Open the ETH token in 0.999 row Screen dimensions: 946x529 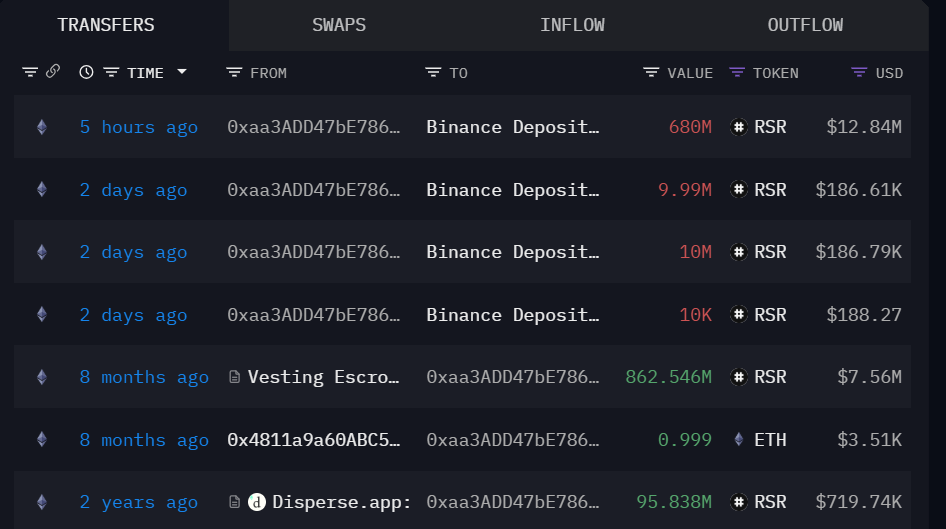tap(769, 440)
